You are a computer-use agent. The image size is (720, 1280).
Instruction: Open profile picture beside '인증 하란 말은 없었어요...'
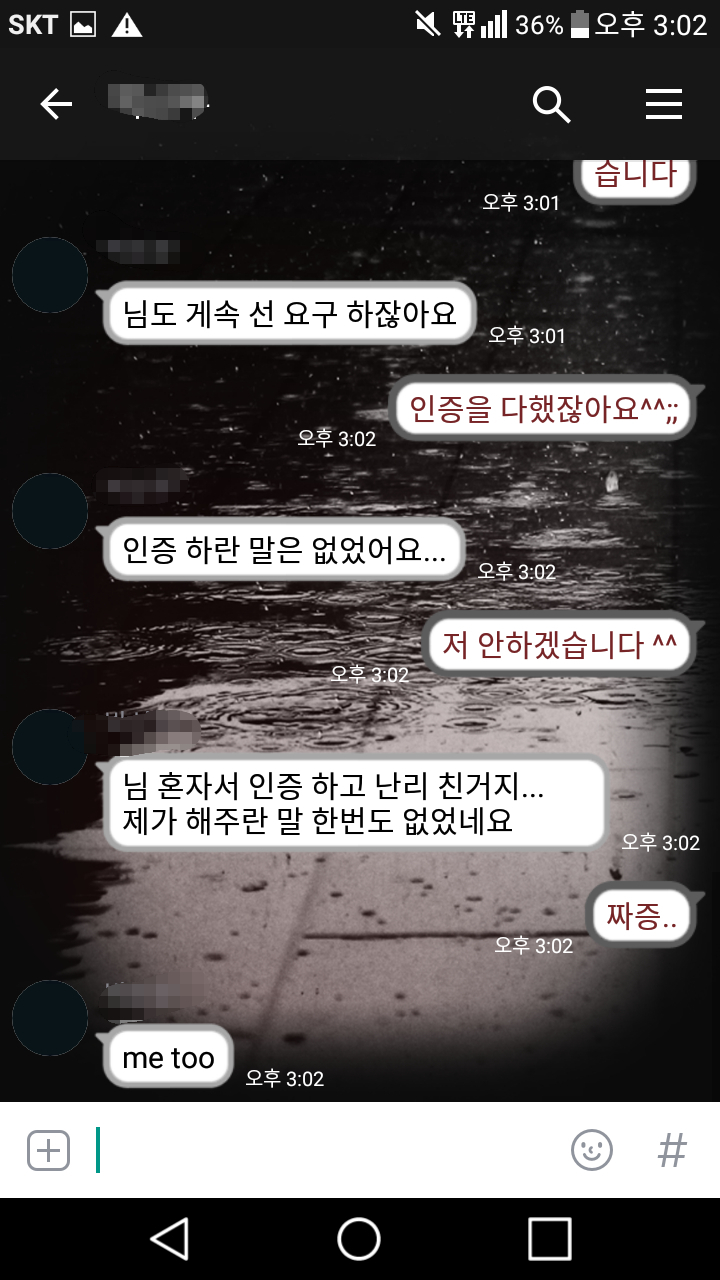50,511
